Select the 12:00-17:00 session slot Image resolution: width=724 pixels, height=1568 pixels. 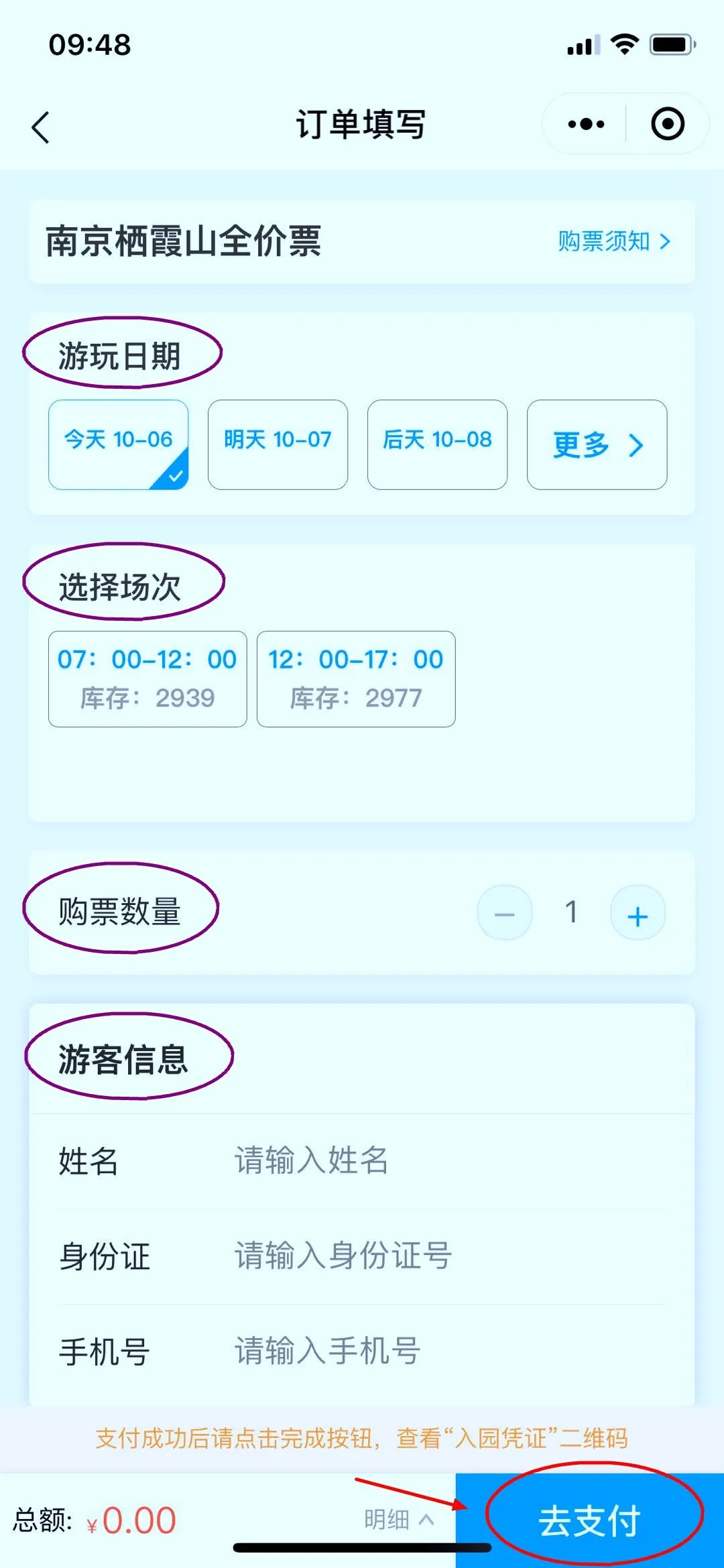pos(355,678)
